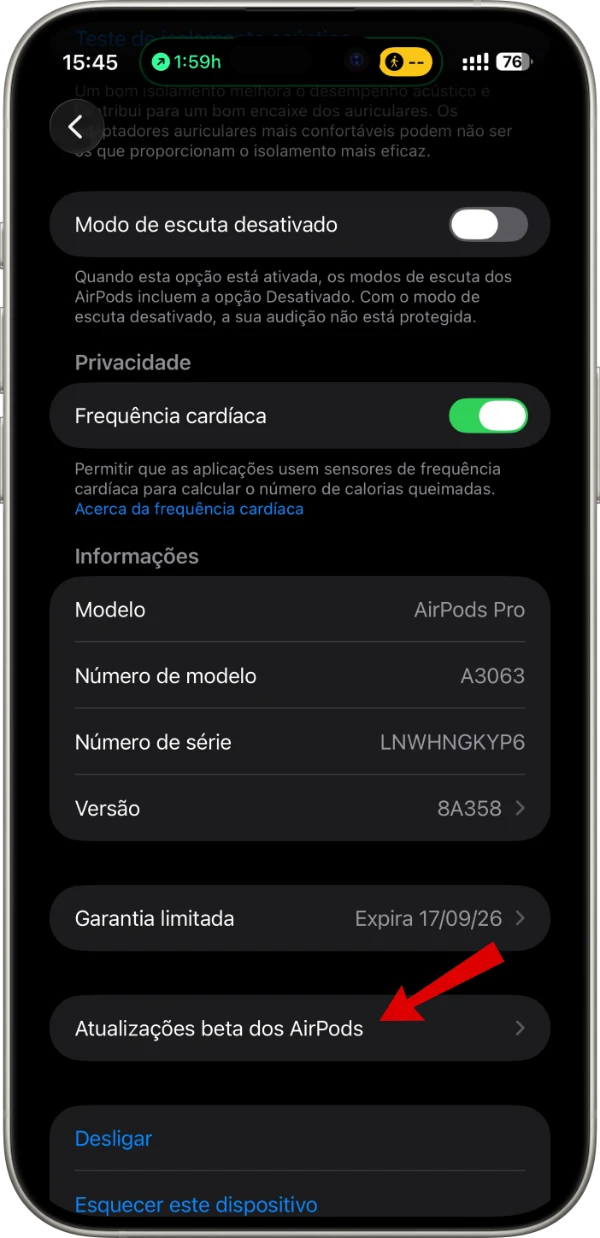
Task: Open the Acerca da frequência cardíaca link
Action: pos(189,509)
